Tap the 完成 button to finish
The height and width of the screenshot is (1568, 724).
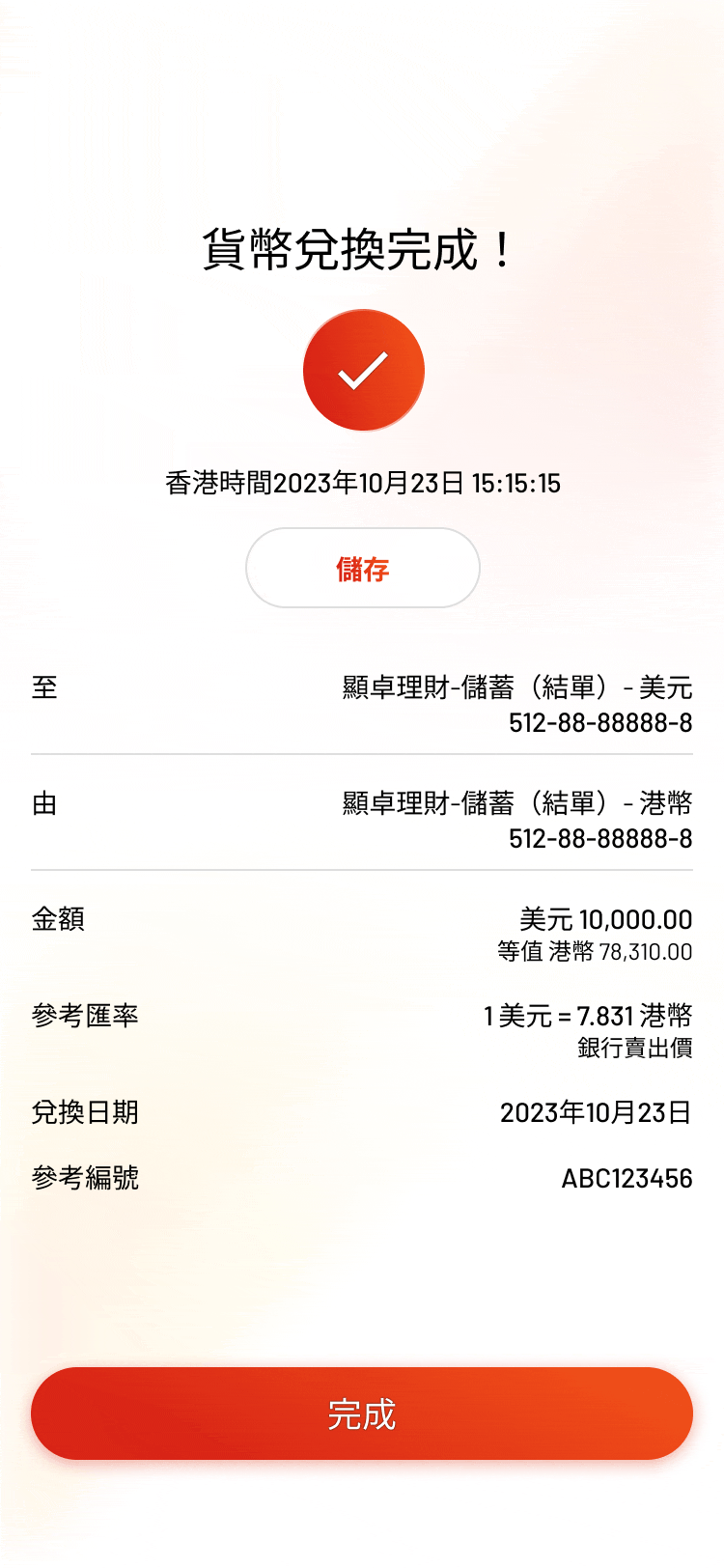pyautogui.click(x=362, y=1414)
